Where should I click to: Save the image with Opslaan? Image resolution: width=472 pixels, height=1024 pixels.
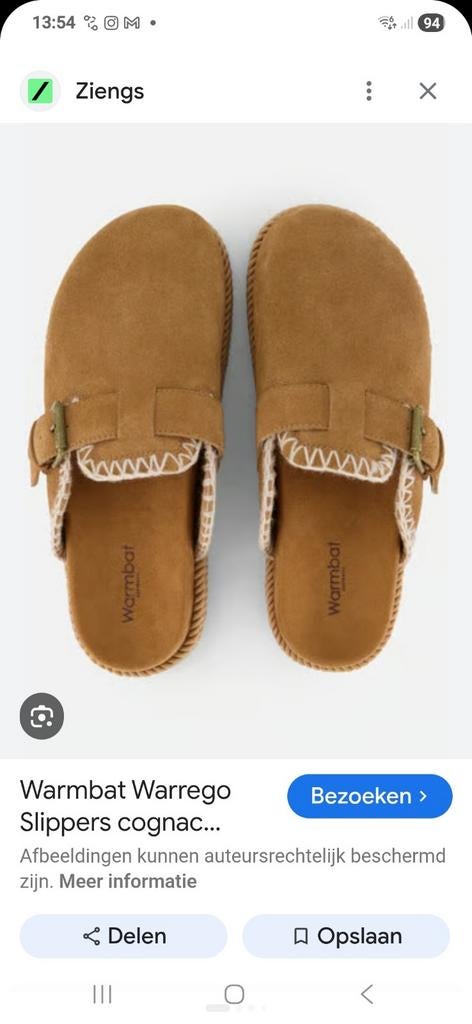coord(346,936)
